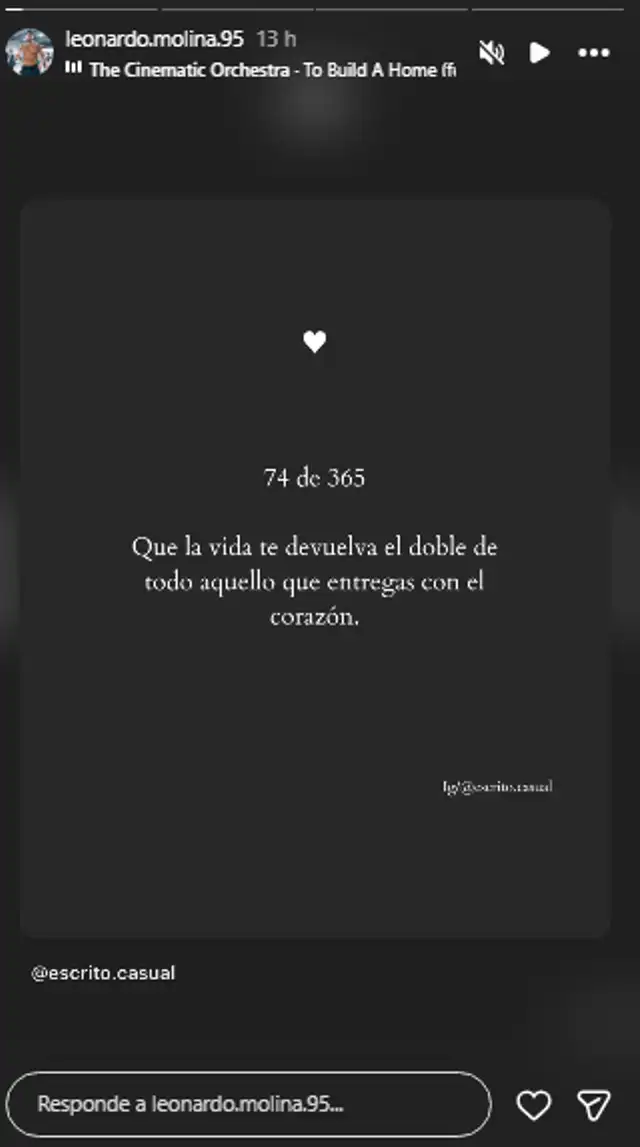Image resolution: width=640 pixels, height=1147 pixels.
Task: Play the paused story
Action: [x=540, y=52]
